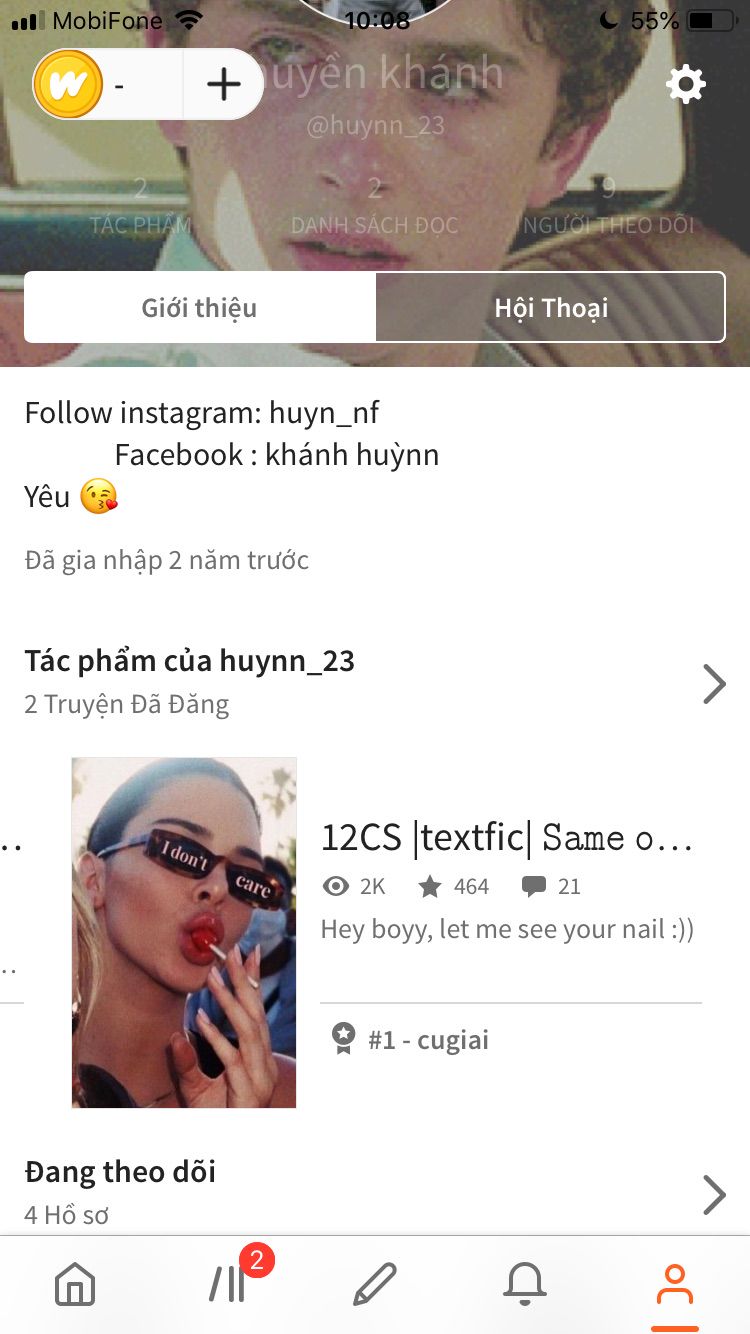This screenshot has height=1334, width=750.
Task: Open the write pencil tab
Action: pyautogui.click(x=375, y=1284)
